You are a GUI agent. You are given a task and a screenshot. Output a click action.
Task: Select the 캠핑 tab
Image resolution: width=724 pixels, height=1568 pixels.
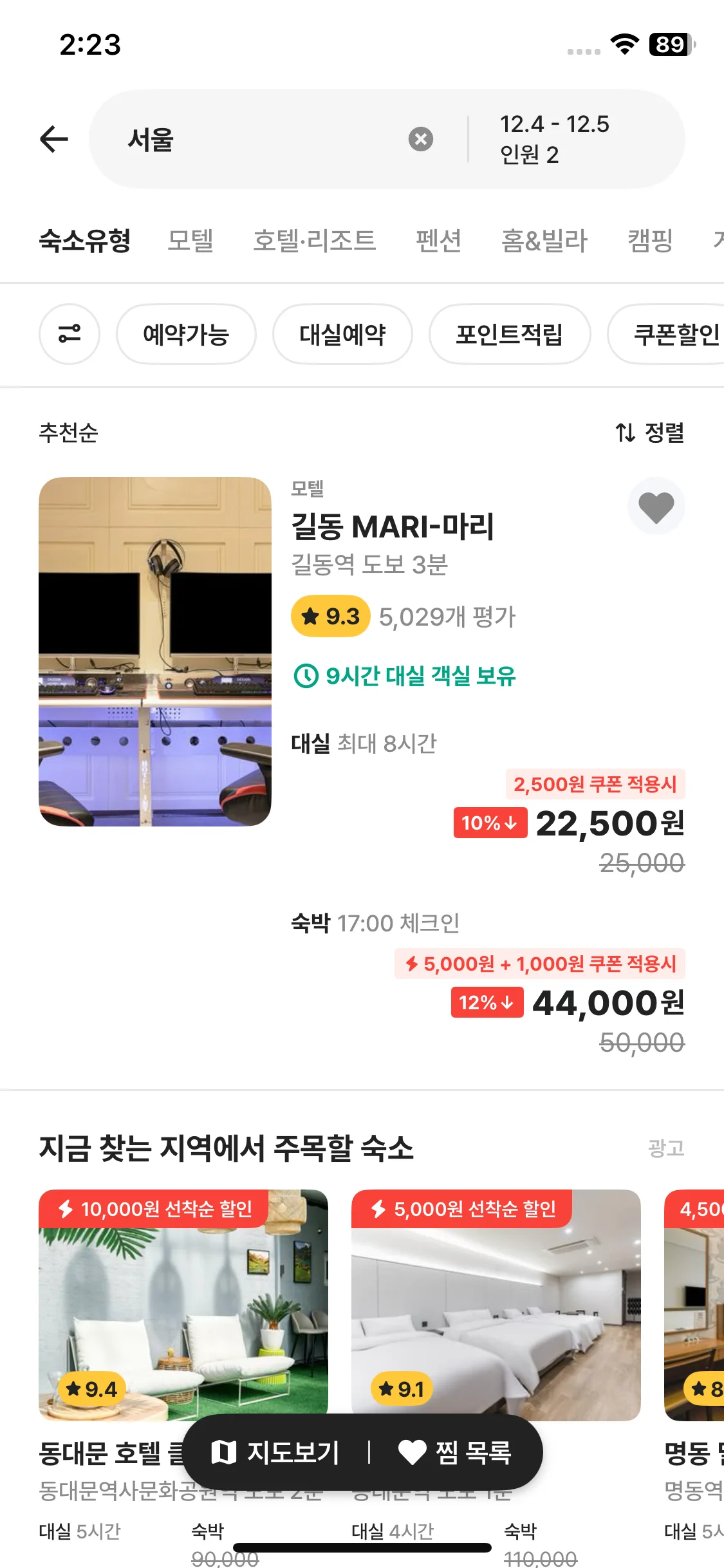650,241
